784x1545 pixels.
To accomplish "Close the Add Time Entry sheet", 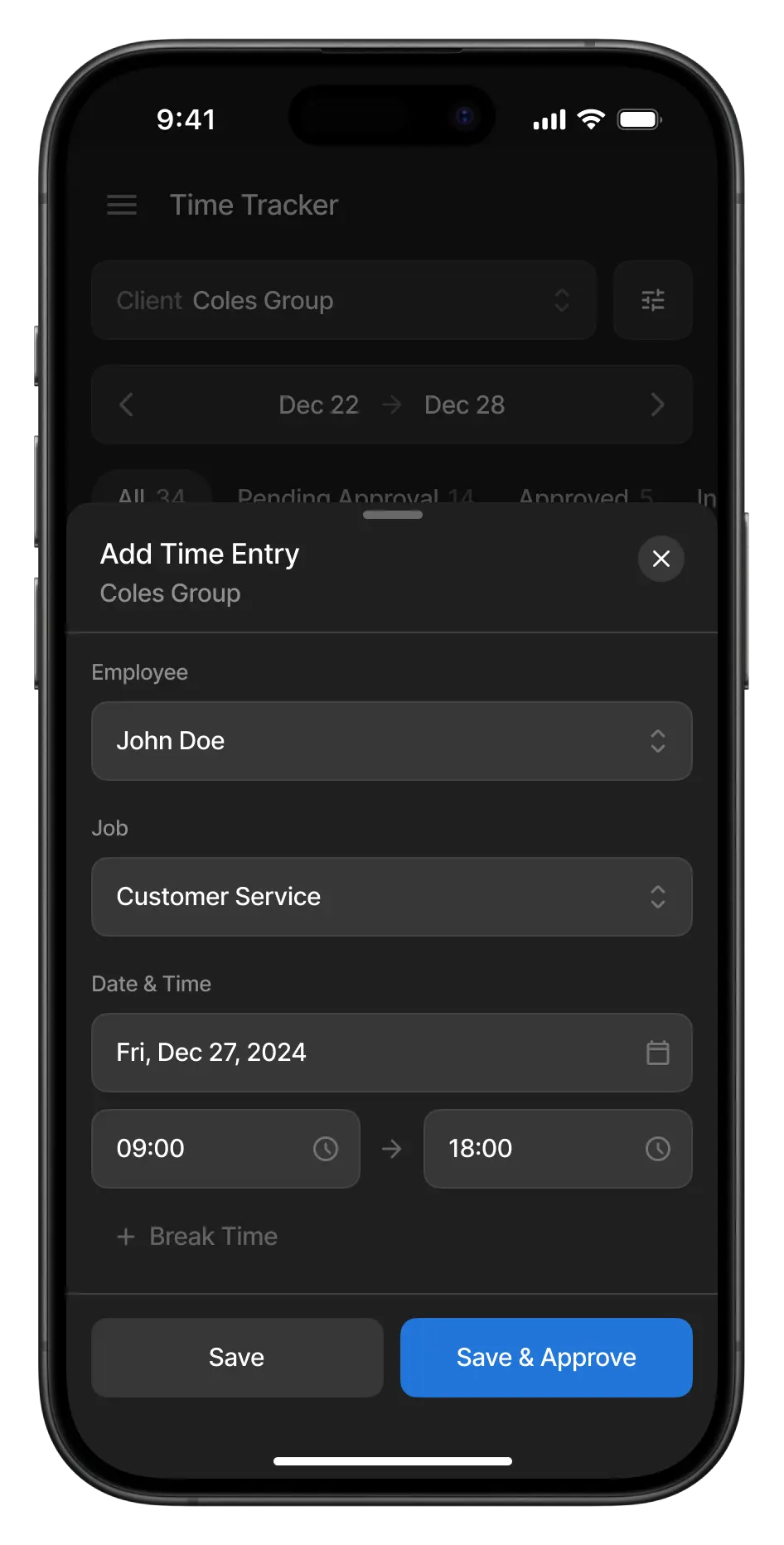I will pyautogui.click(x=661, y=559).
